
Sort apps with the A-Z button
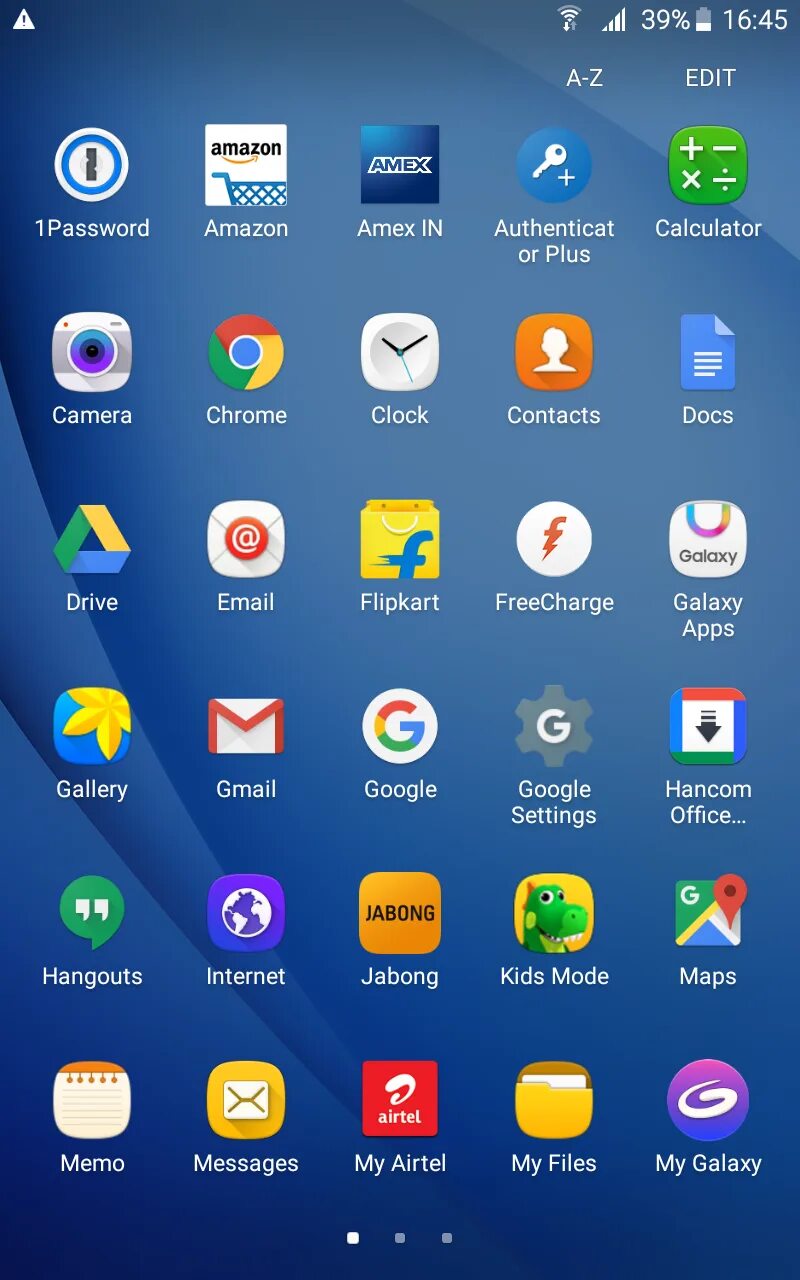(585, 78)
